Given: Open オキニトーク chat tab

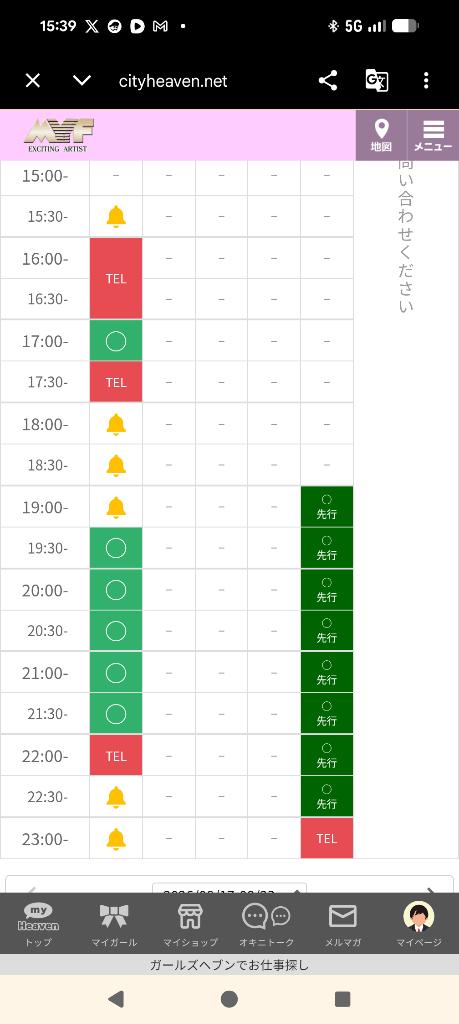Looking at the screenshot, I should tap(267, 925).
